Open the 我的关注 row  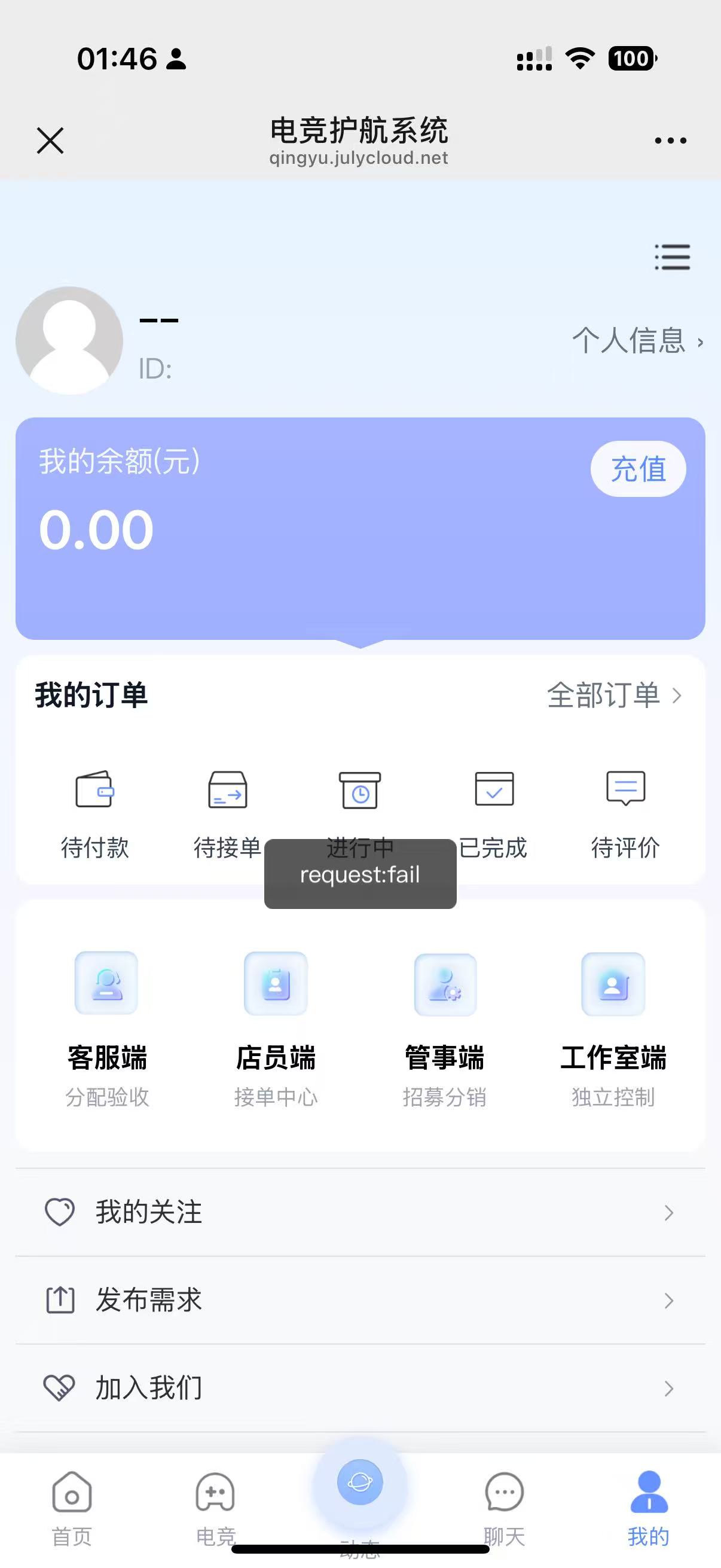[x=360, y=1212]
